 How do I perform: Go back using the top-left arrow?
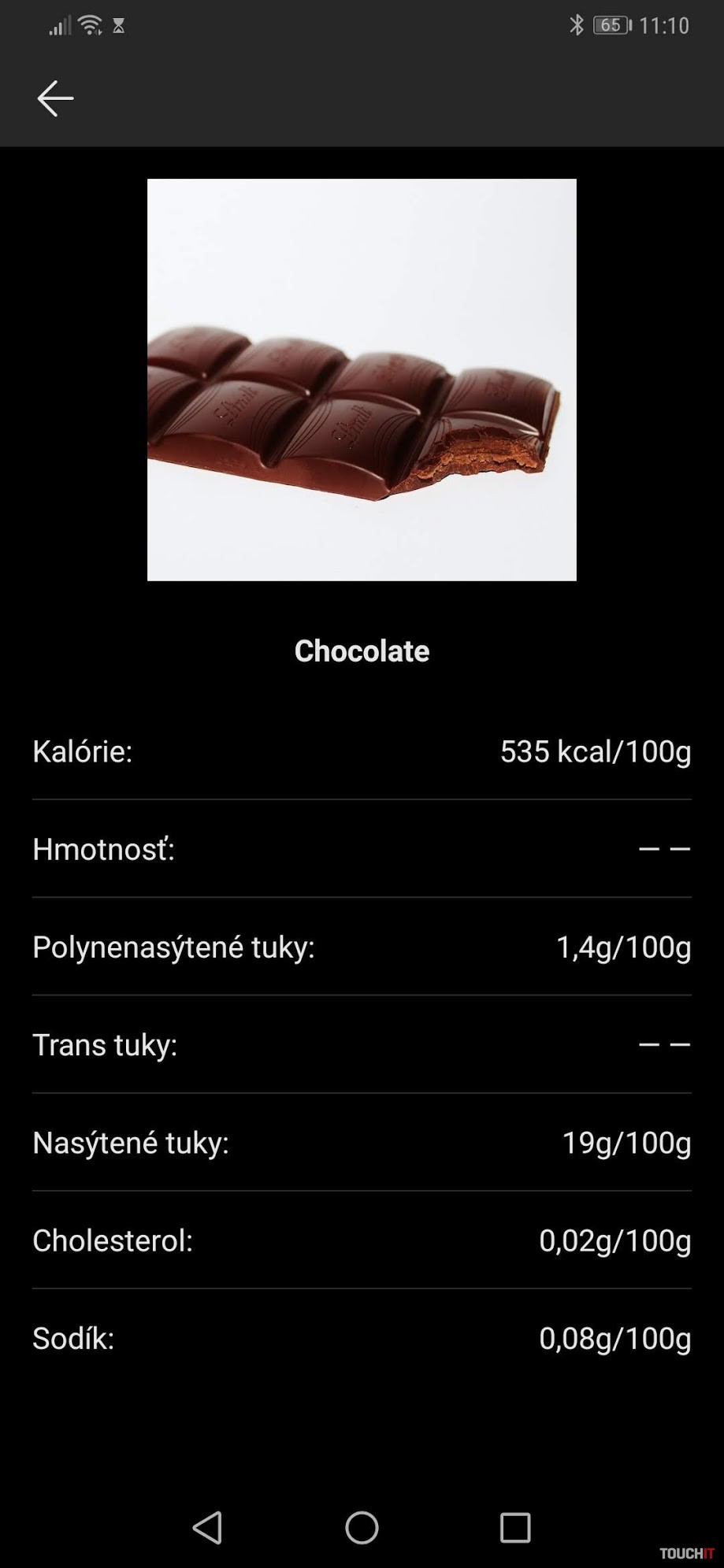(x=55, y=98)
